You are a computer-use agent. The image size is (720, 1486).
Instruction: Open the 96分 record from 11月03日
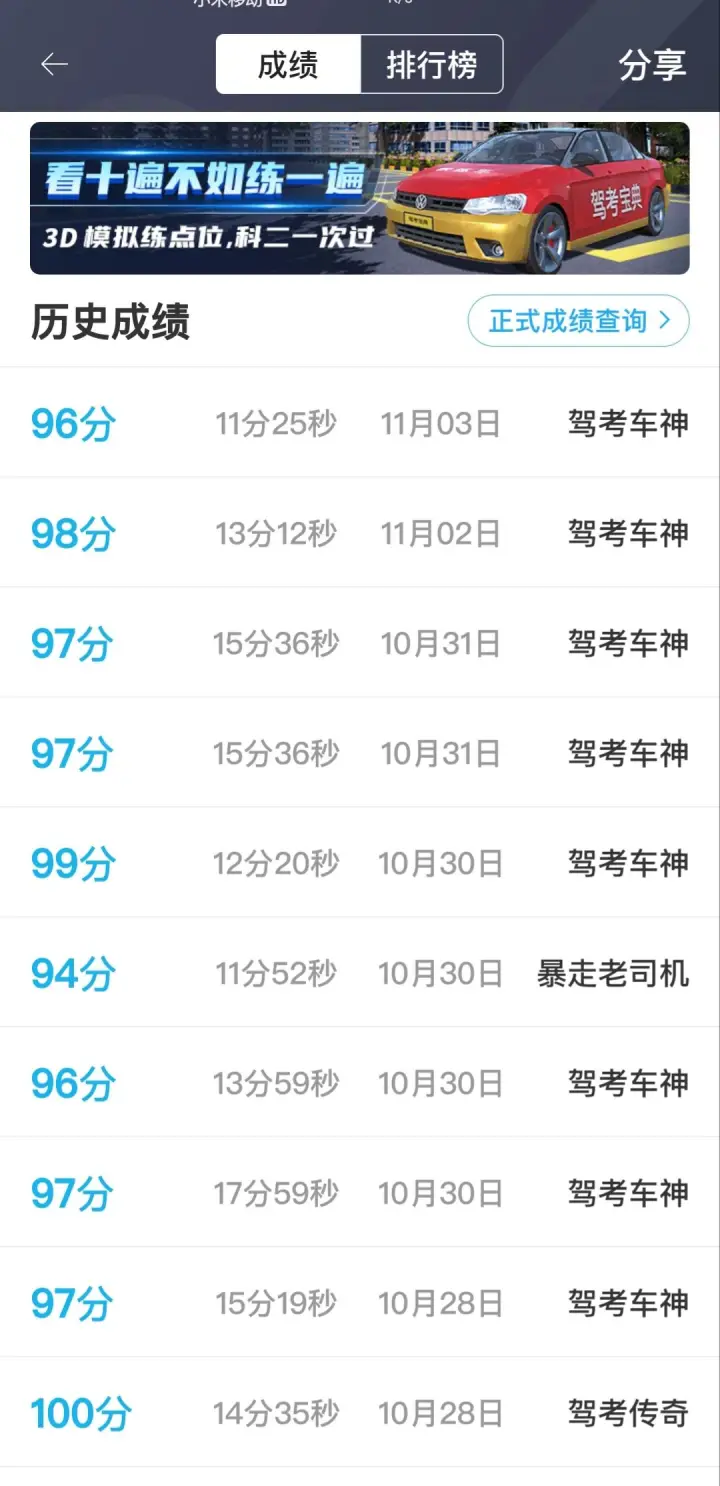(360, 423)
